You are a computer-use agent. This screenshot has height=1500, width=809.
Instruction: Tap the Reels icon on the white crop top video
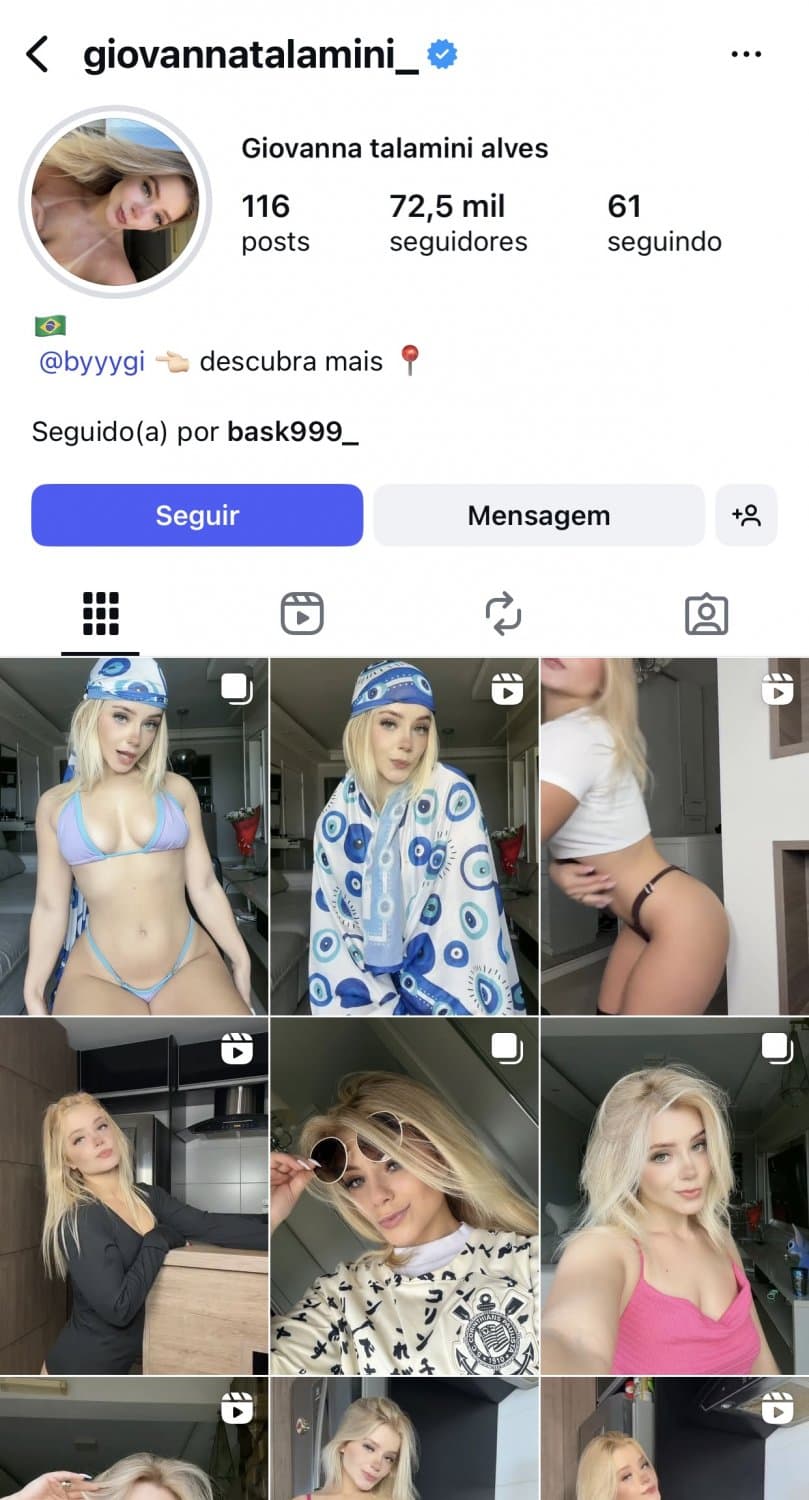[777, 689]
